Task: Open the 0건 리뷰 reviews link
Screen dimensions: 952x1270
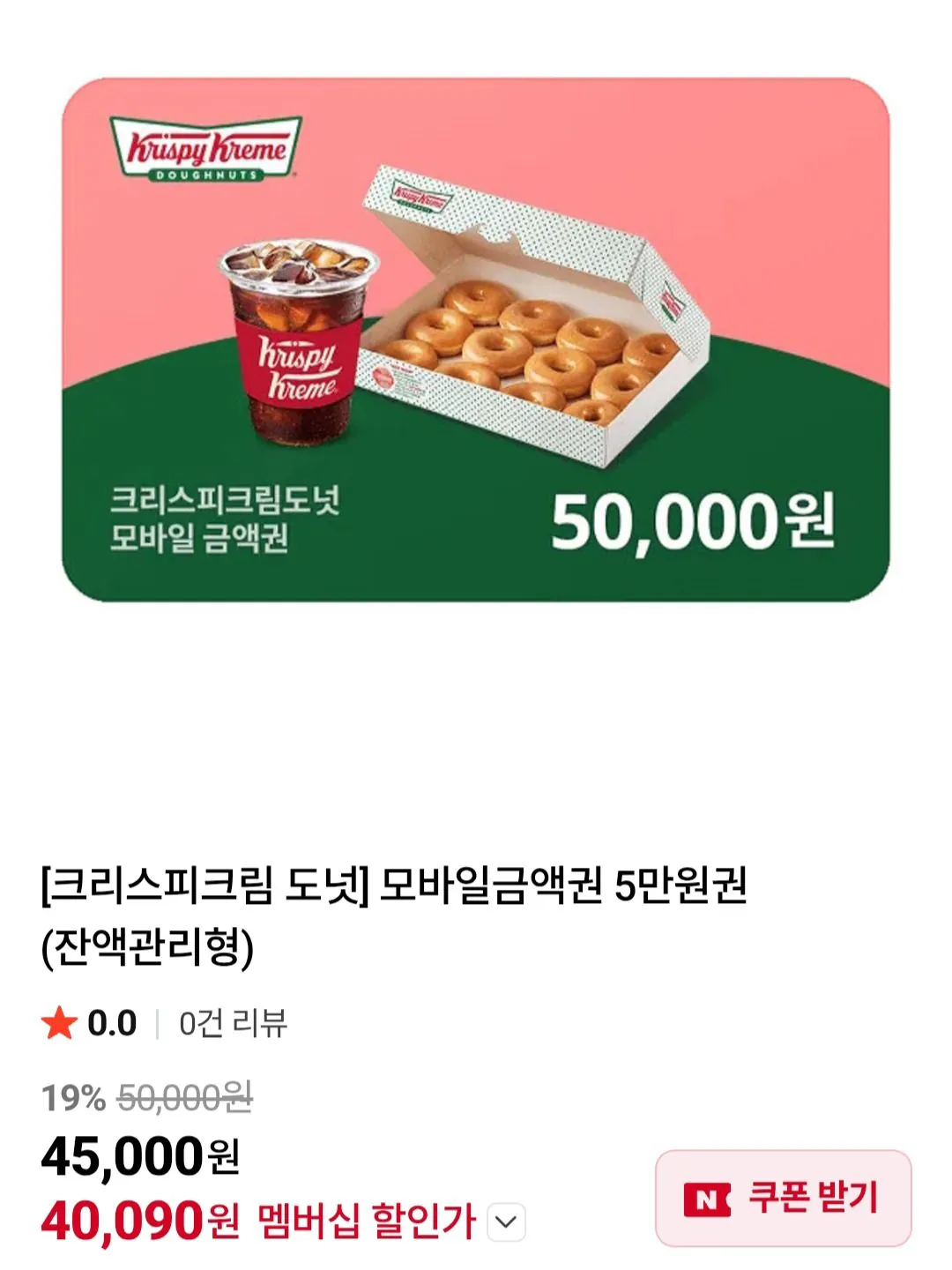Action: 234,1026
